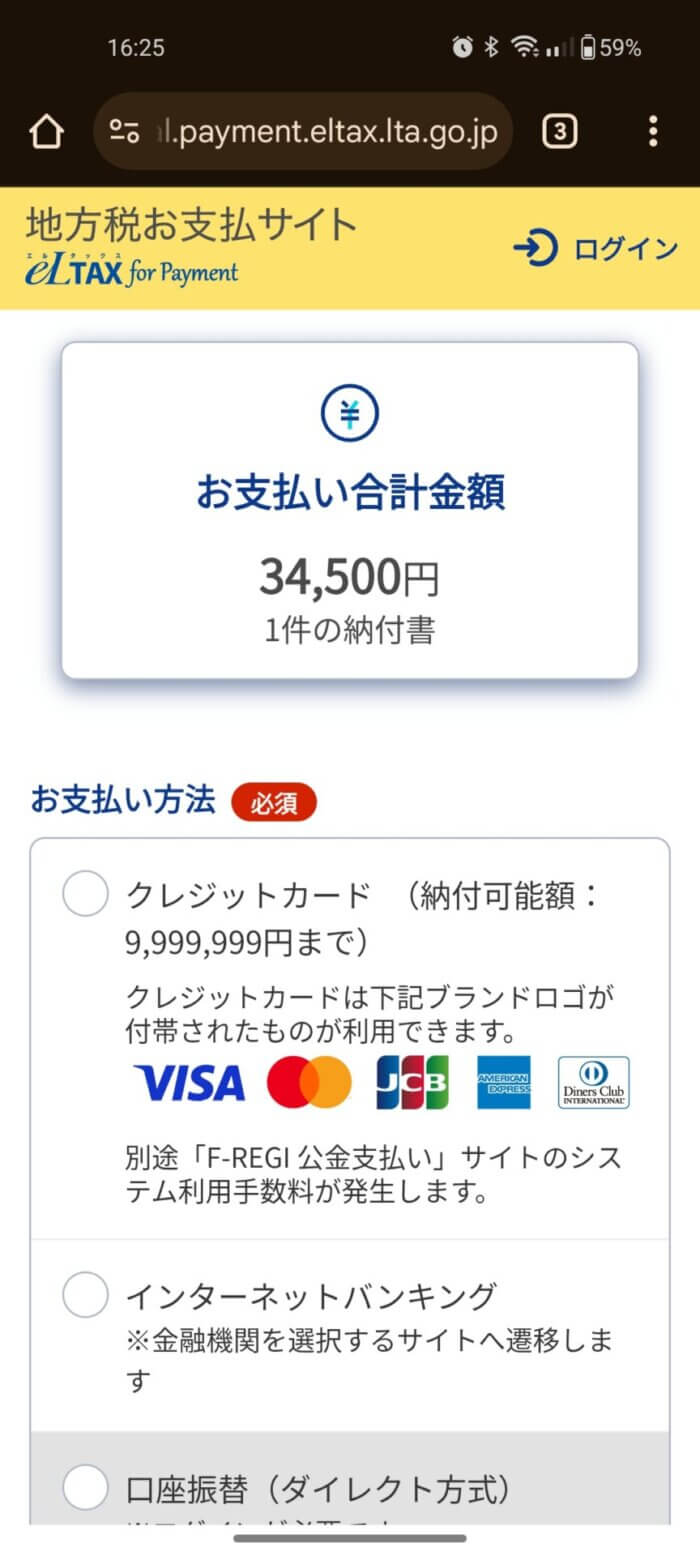The width and height of the screenshot is (700, 1556).
Task: Open the browser overflow menu
Action: pyautogui.click(x=653, y=131)
